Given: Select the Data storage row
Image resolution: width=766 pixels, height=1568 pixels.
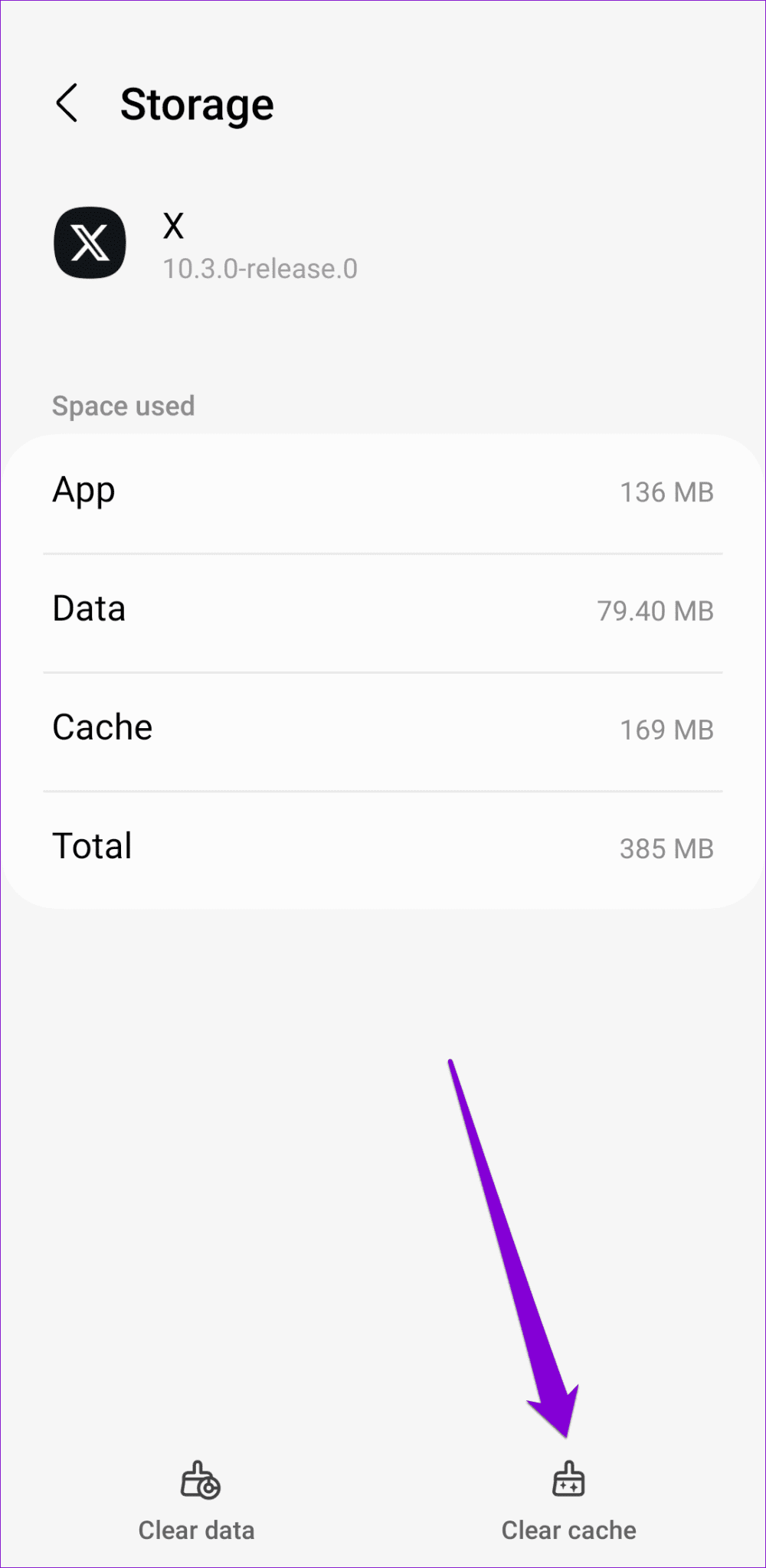Looking at the screenshot, I should pos(383,610).
